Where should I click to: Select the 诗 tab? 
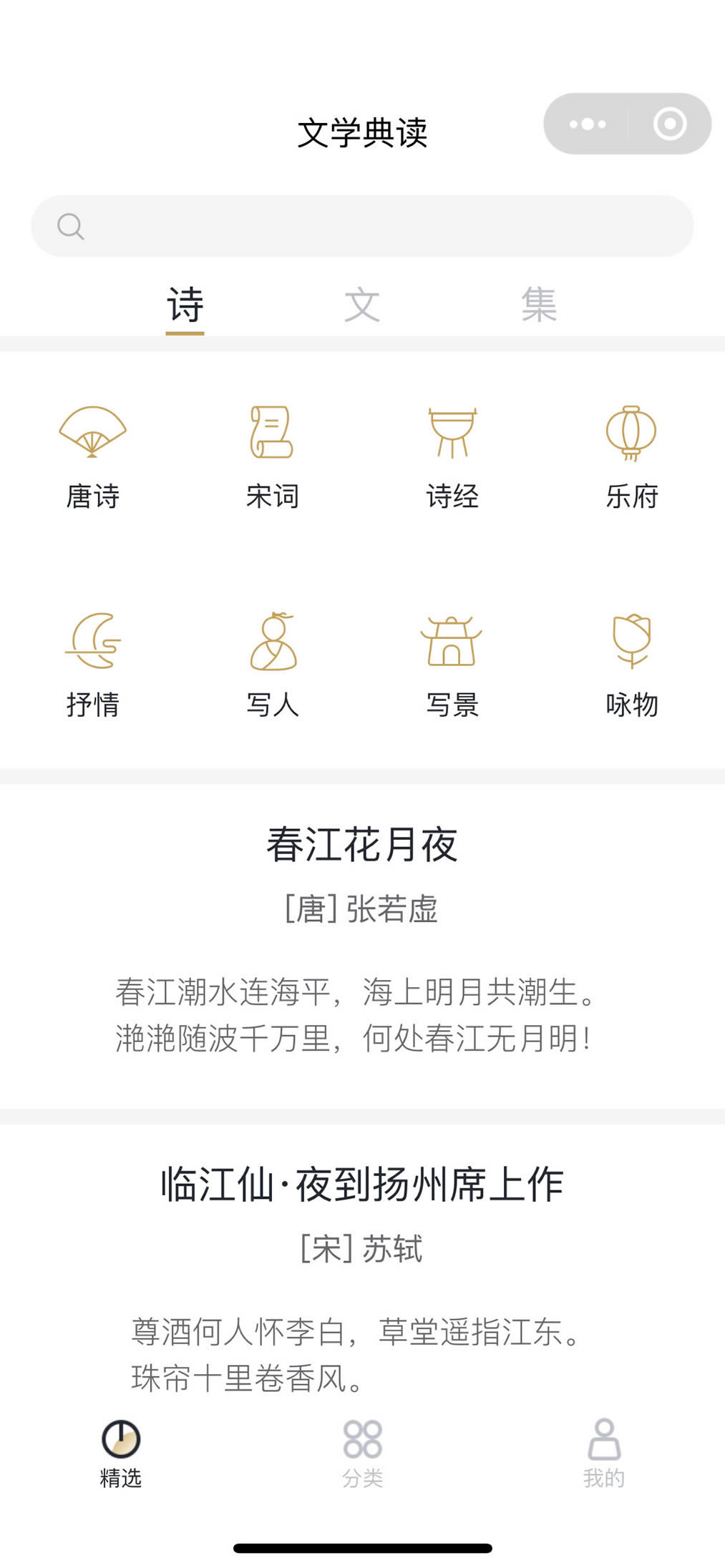pos(185,305)
